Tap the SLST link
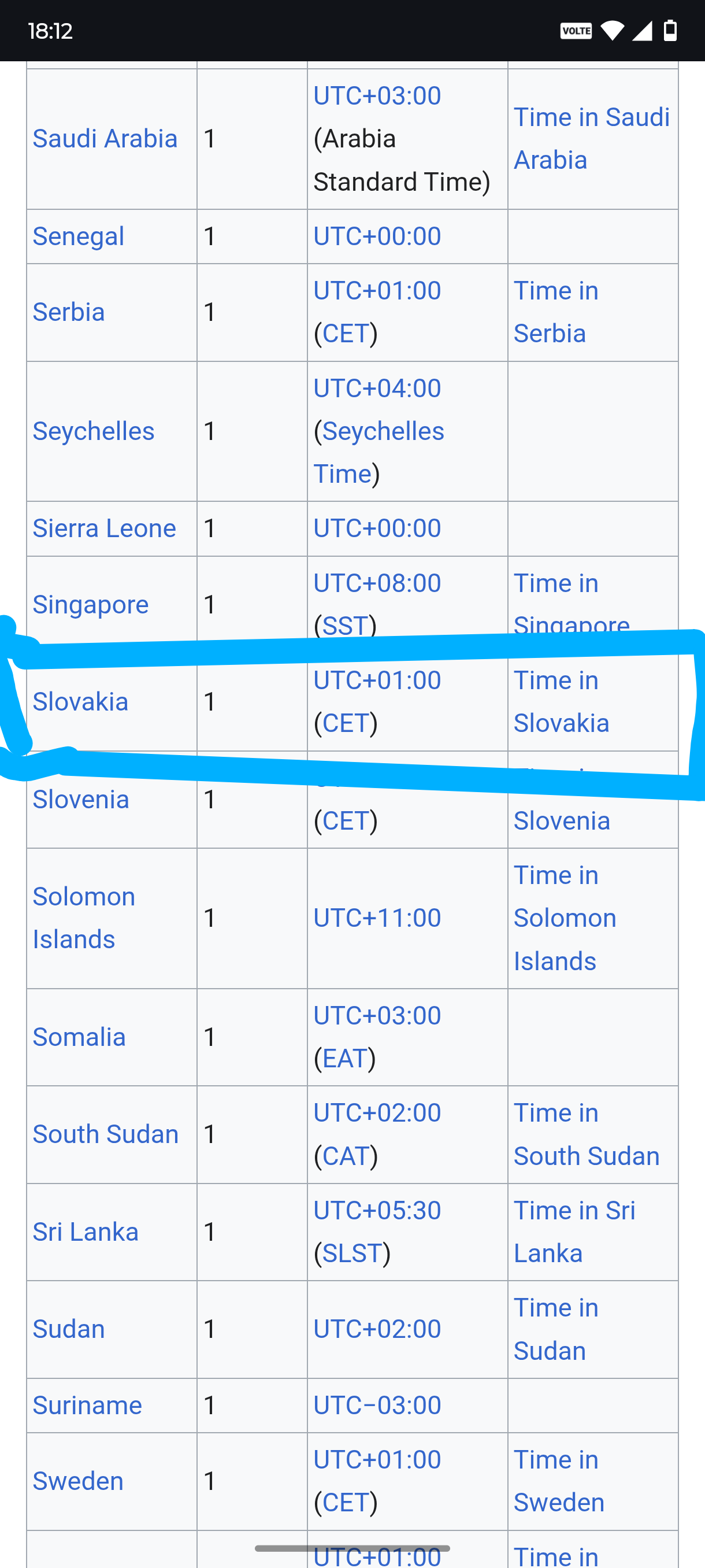 [x=352, y=1253]
